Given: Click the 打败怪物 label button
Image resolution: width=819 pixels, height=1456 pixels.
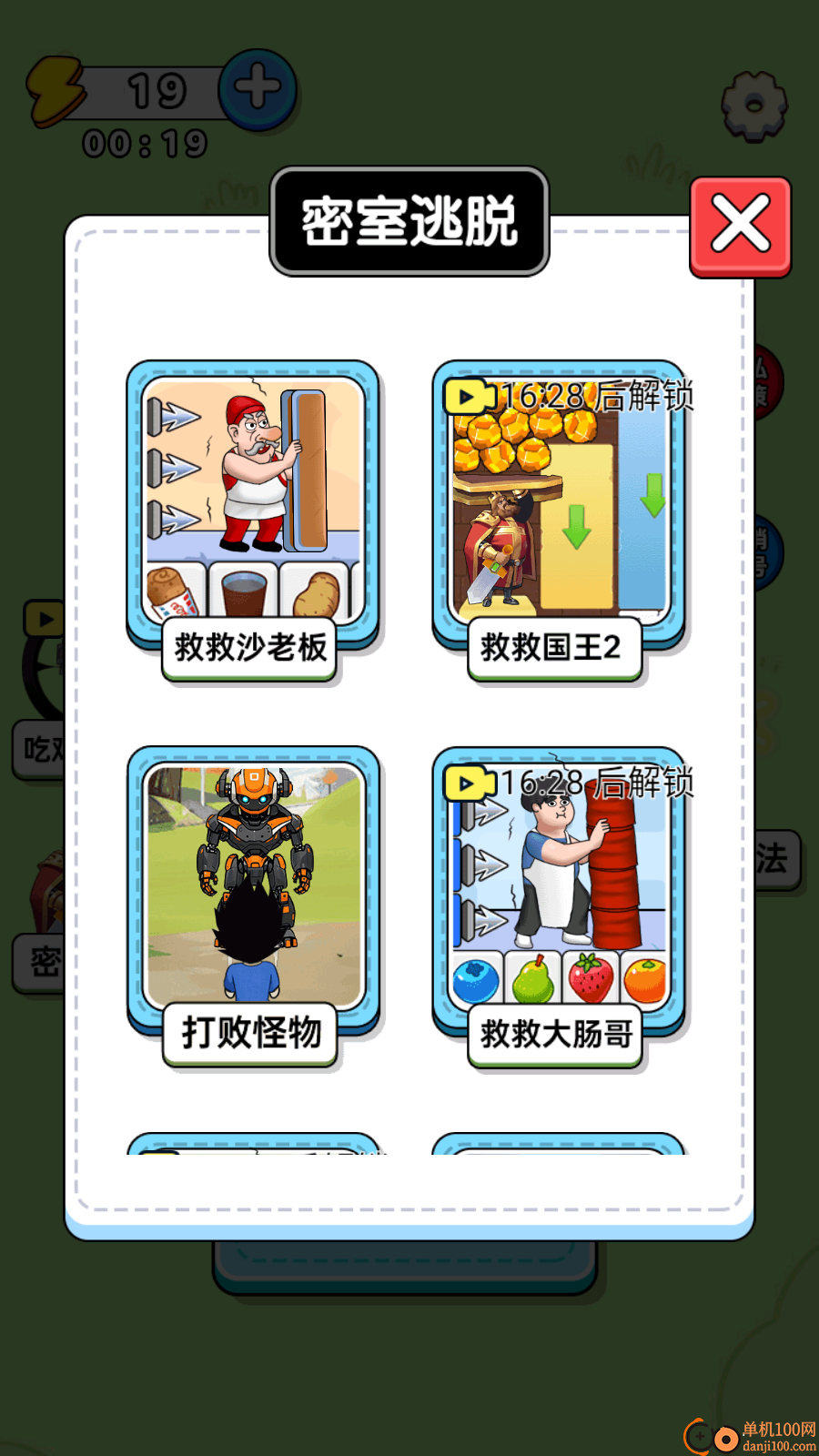Looking at the screenshot, I should point(249,1032).
